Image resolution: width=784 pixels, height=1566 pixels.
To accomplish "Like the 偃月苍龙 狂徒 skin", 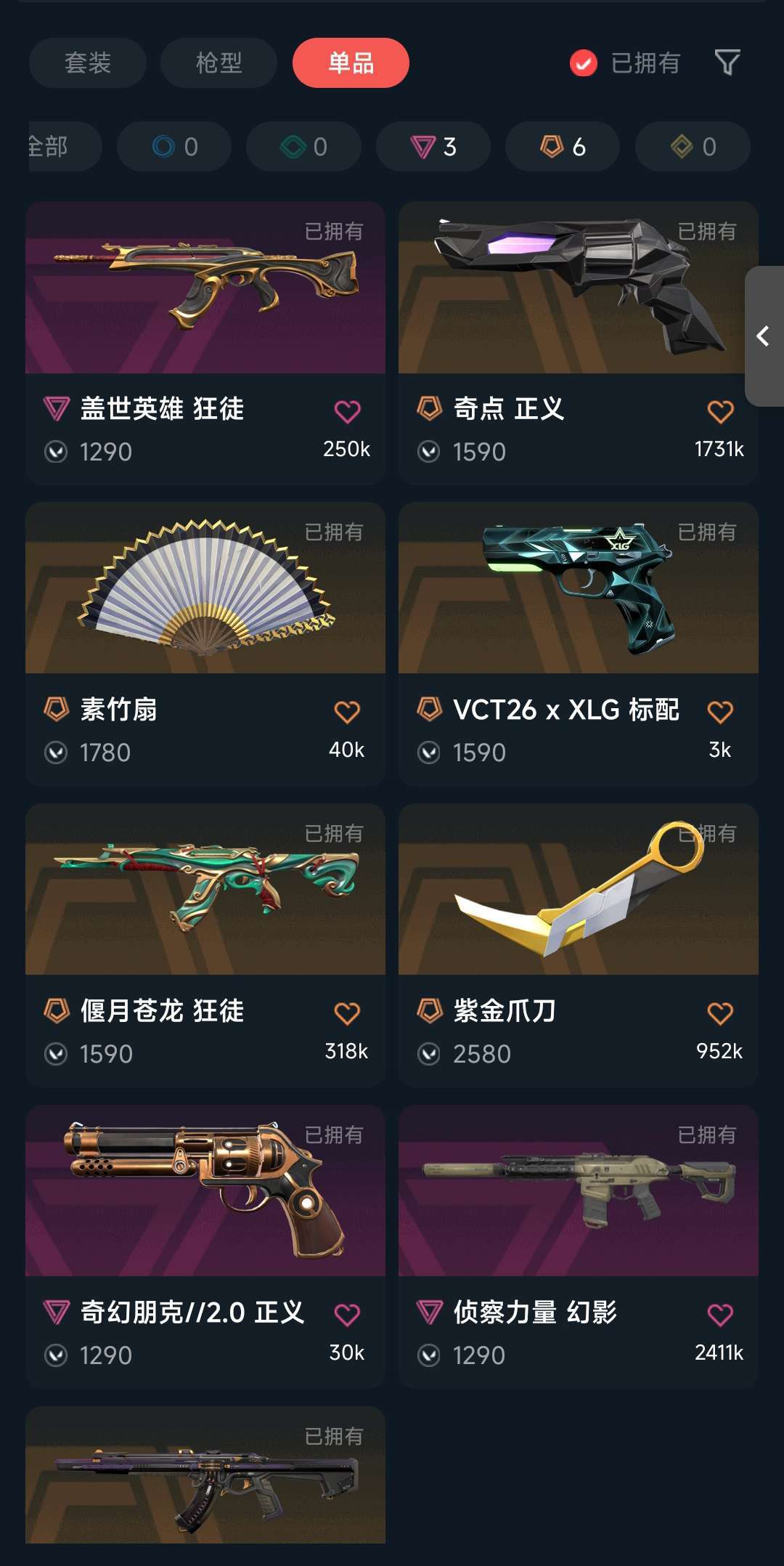I will pyautogui.click(x=347, y=1013).
